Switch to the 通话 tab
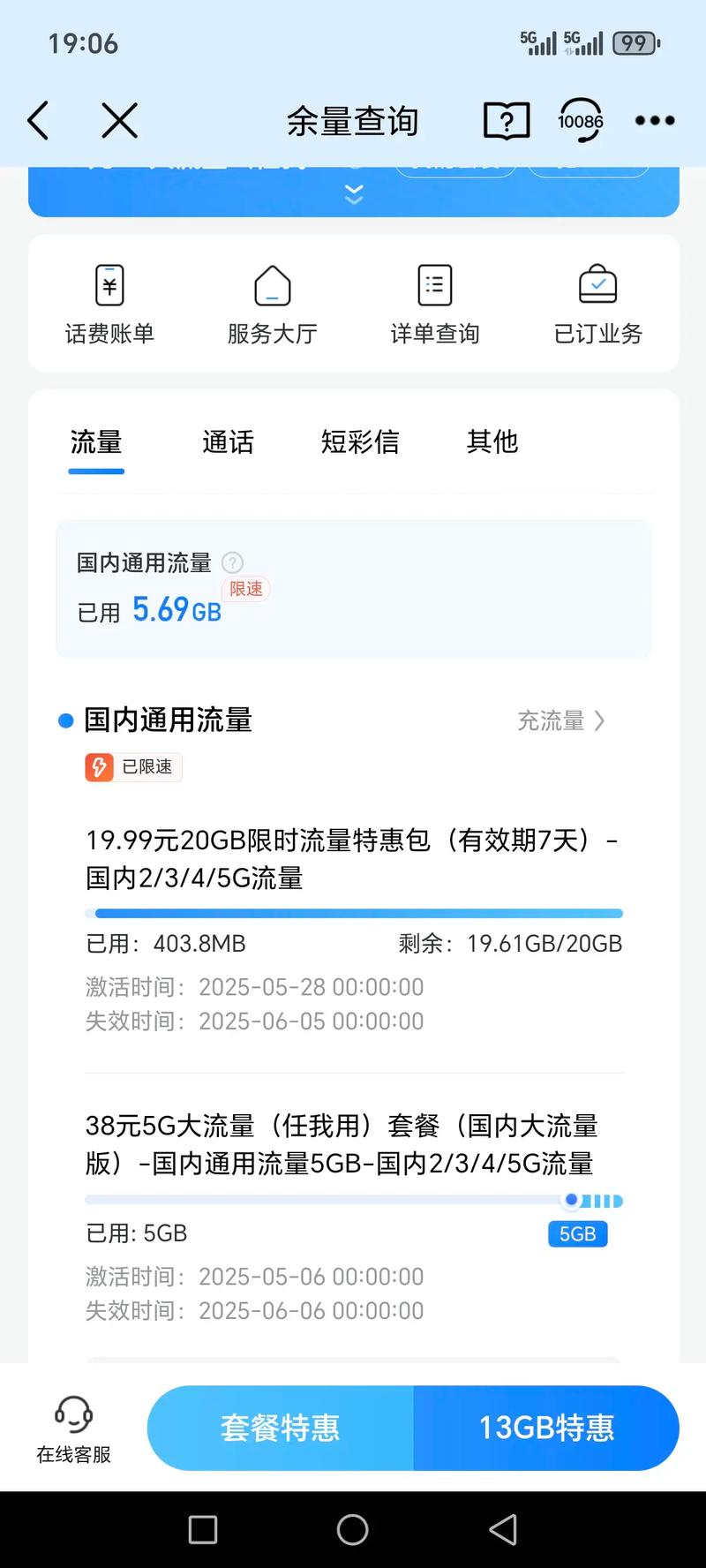 click(229, 442)
